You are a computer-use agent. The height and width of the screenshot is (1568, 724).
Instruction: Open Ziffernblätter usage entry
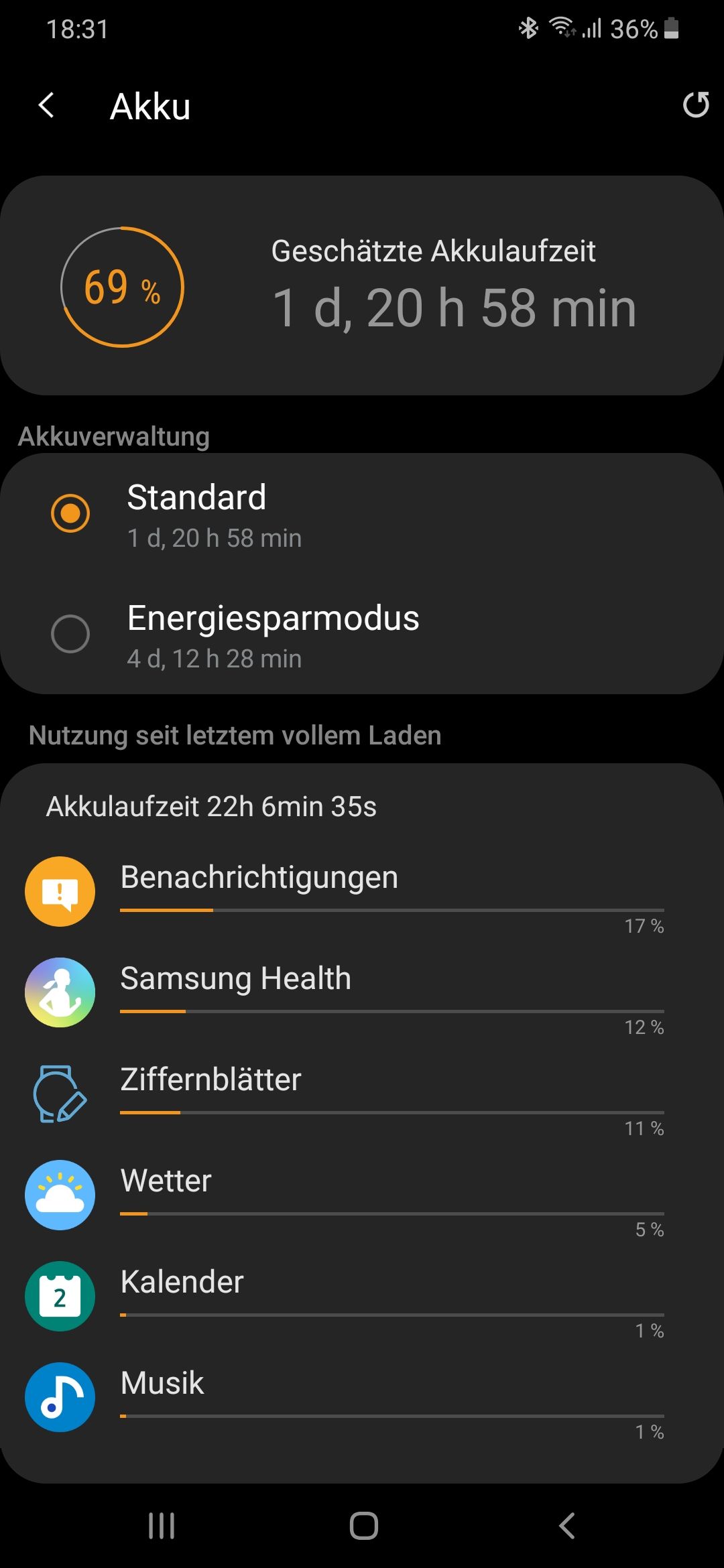tap(362, 1094)
